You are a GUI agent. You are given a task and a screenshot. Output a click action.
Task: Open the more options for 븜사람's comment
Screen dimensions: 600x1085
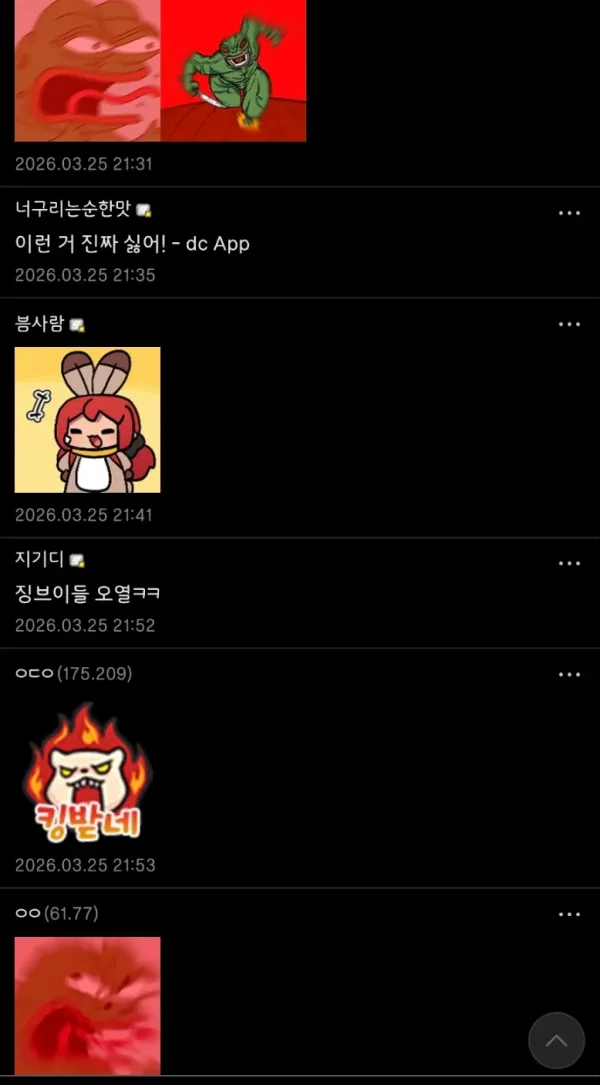click(x=569, y=325)
